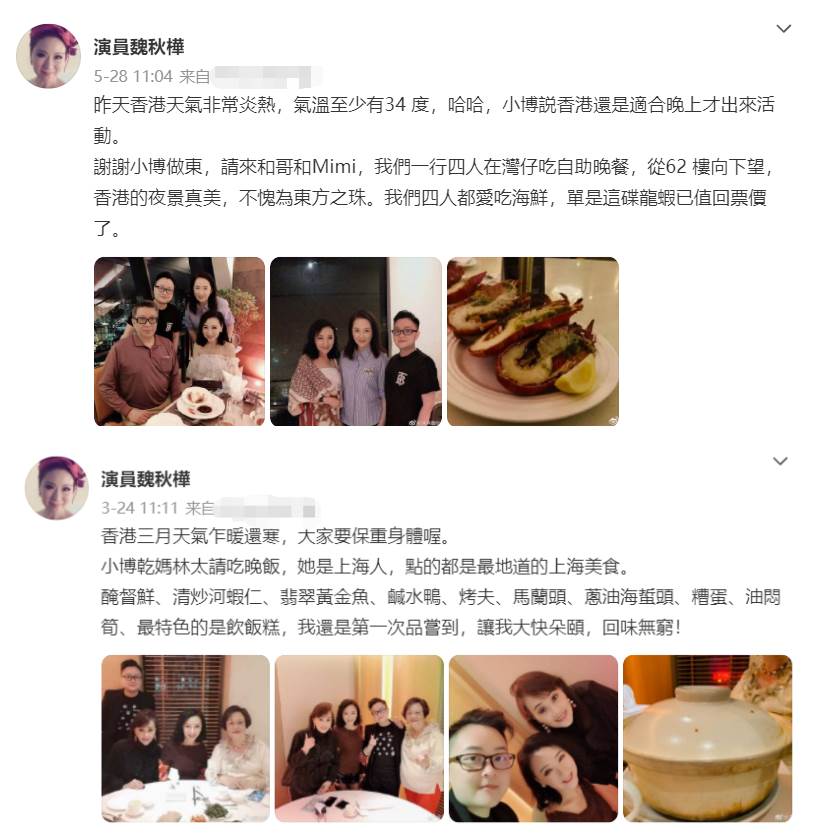Expand the chevron menu on the 5-28 post
The image size is (819, 838).
783,30
